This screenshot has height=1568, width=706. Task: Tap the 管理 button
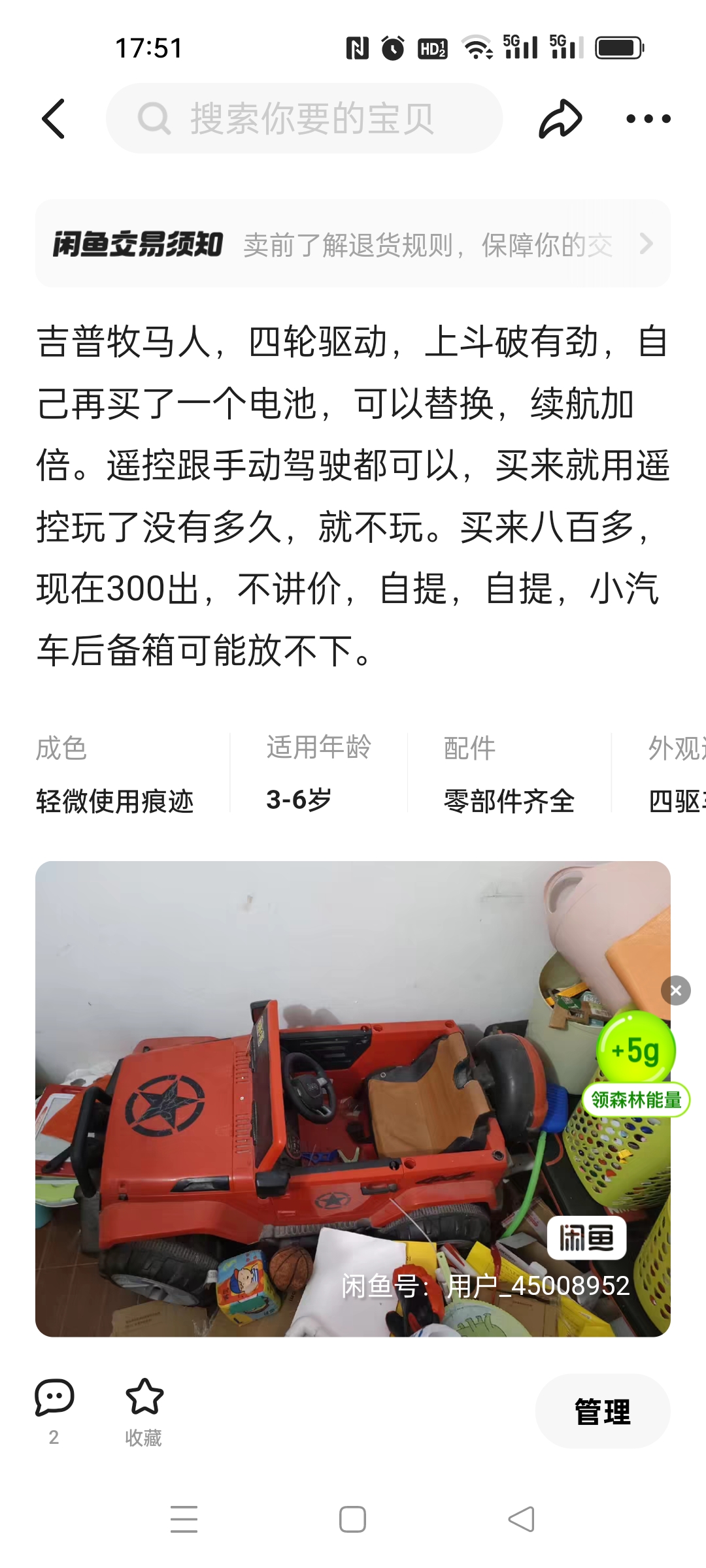click(602, 1411)
